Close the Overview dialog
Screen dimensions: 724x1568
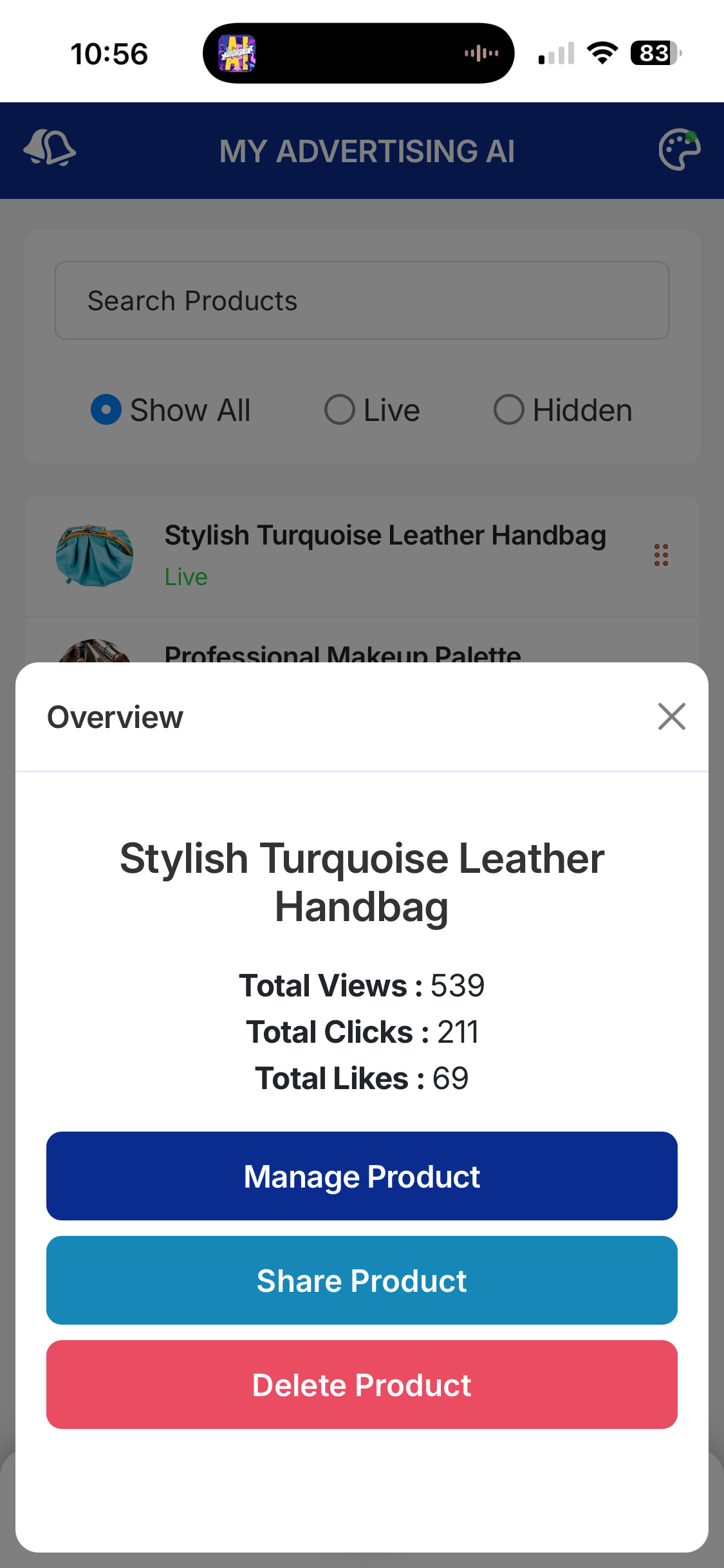(x=671, y=716)
